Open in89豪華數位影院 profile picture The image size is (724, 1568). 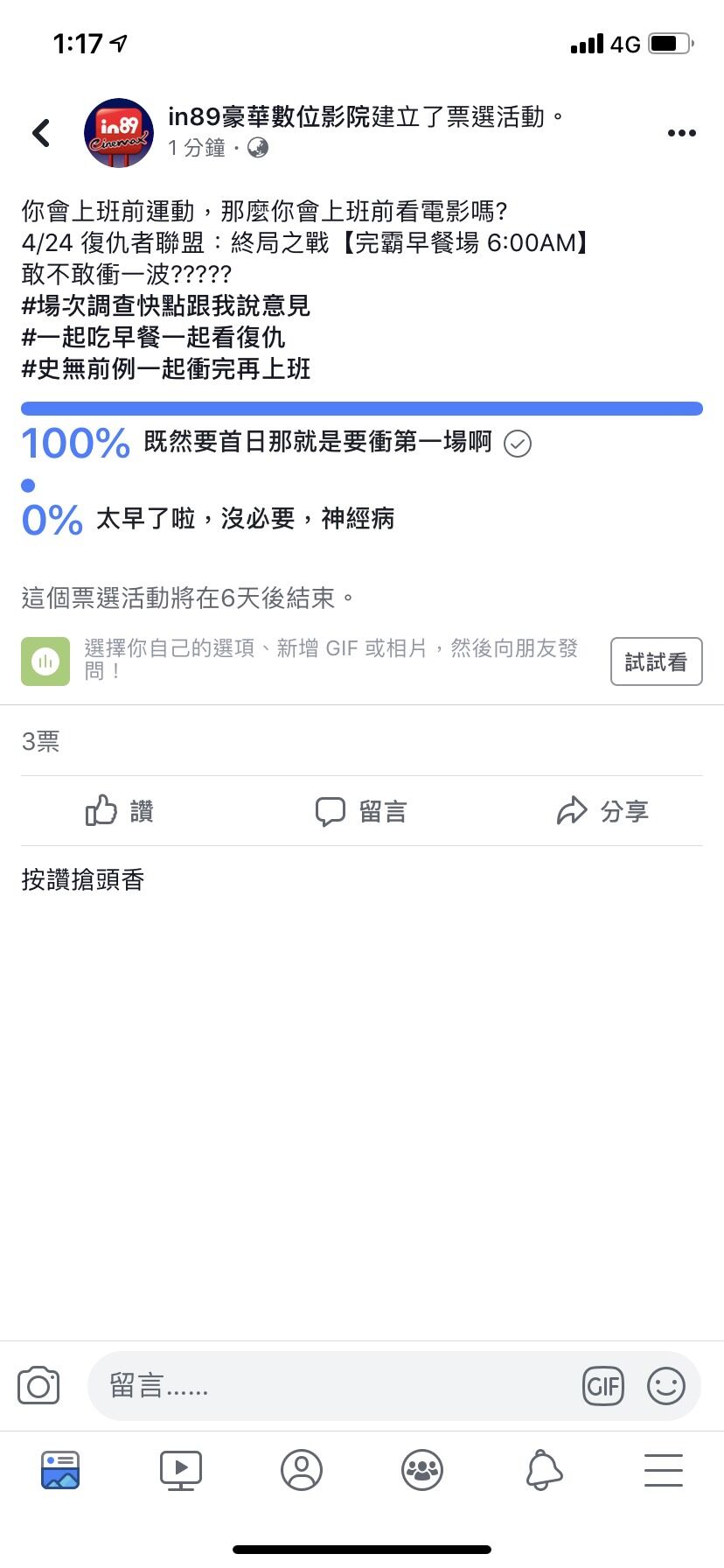(118, 133)
